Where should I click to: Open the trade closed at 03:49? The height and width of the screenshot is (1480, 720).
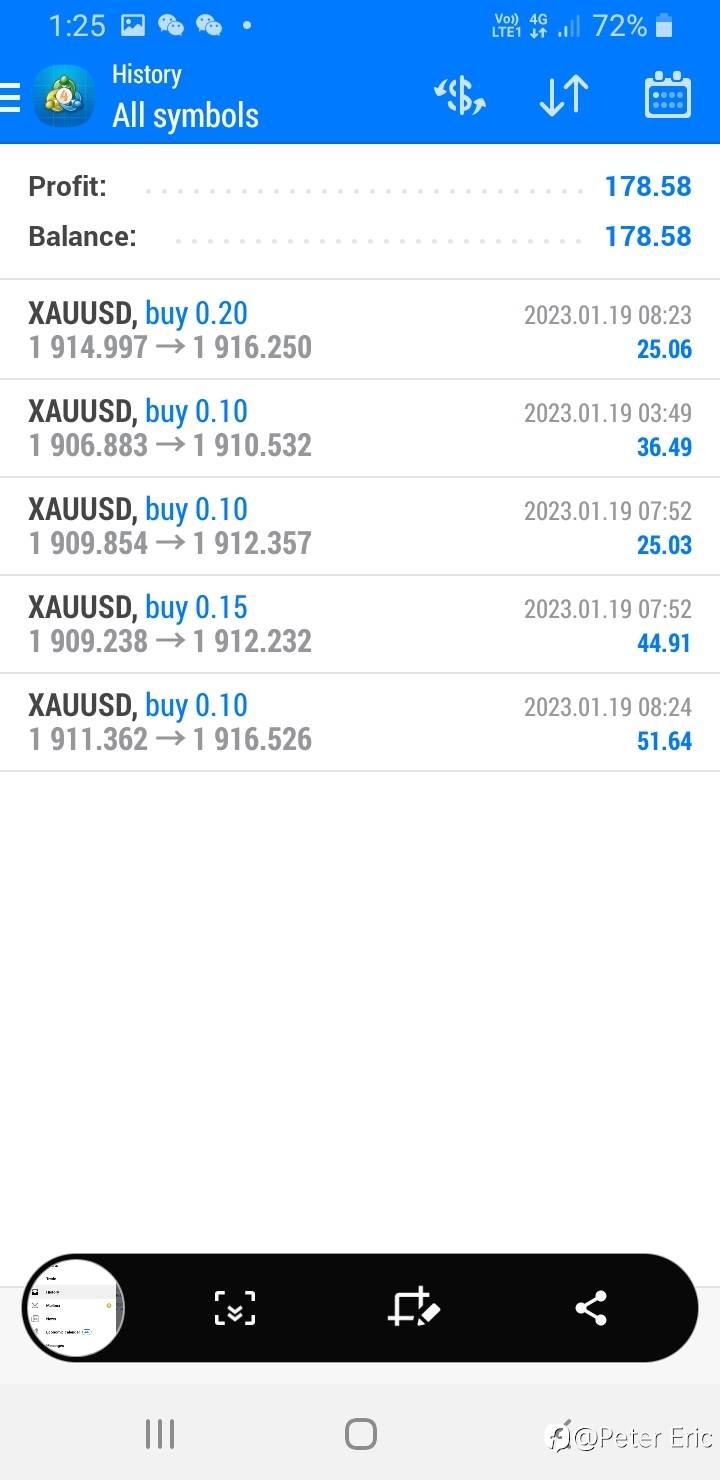click(360, 428)
